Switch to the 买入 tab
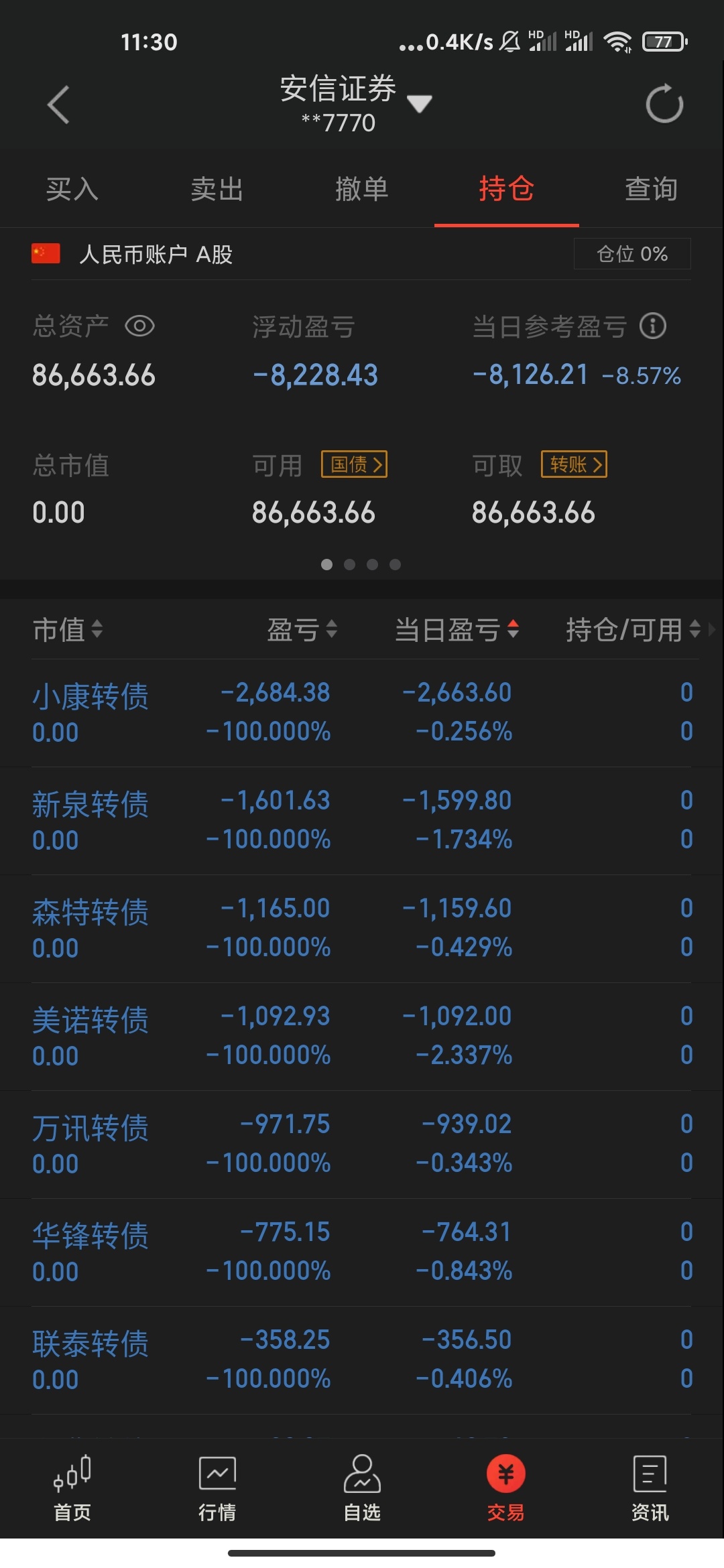Image resolution: width=724 pixels, height=1568 pixels. [72, 189]
